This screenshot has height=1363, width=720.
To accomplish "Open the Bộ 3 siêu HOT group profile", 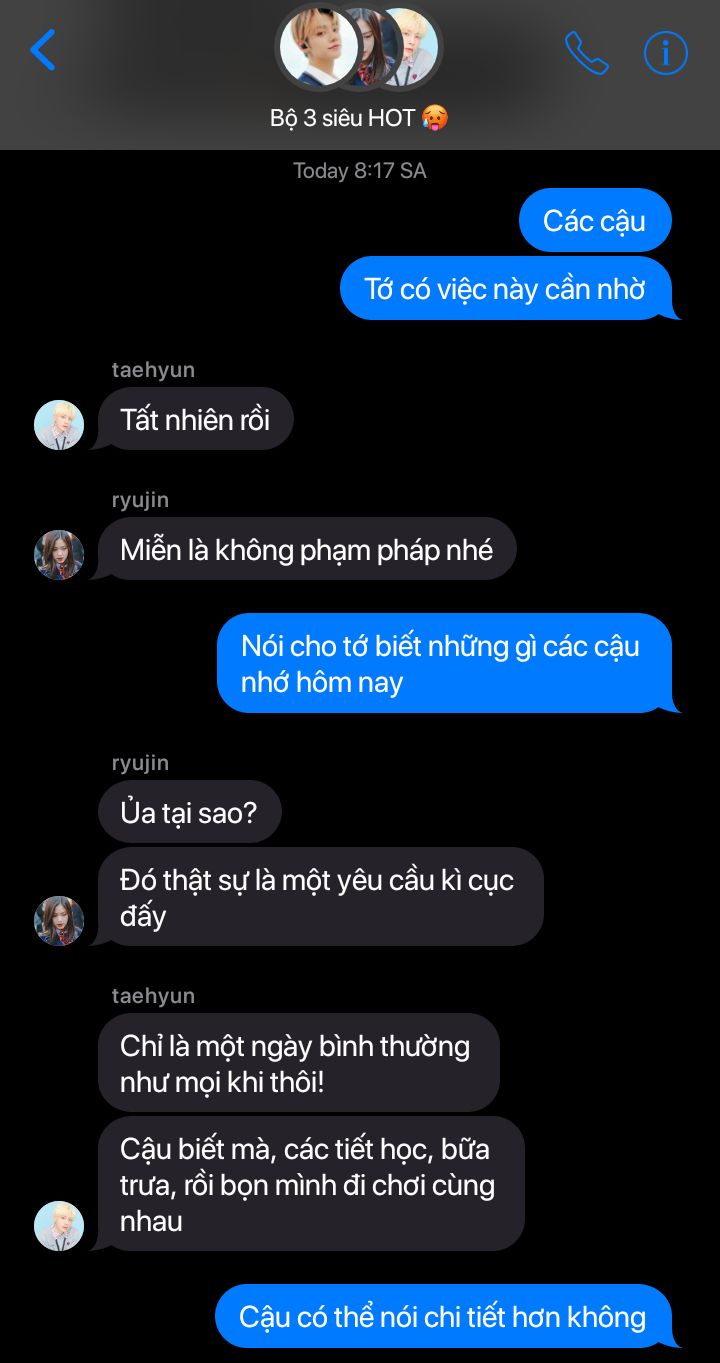I will [359, 50].
